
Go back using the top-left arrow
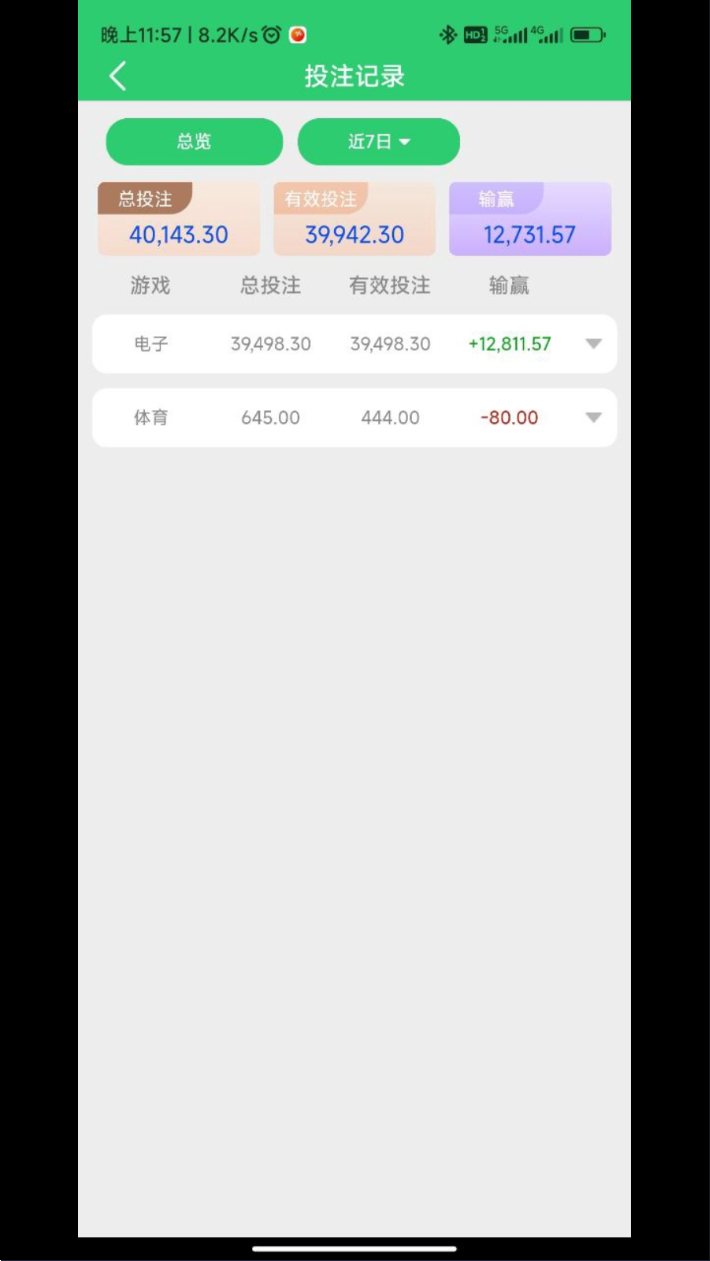[x=118, y=76]
